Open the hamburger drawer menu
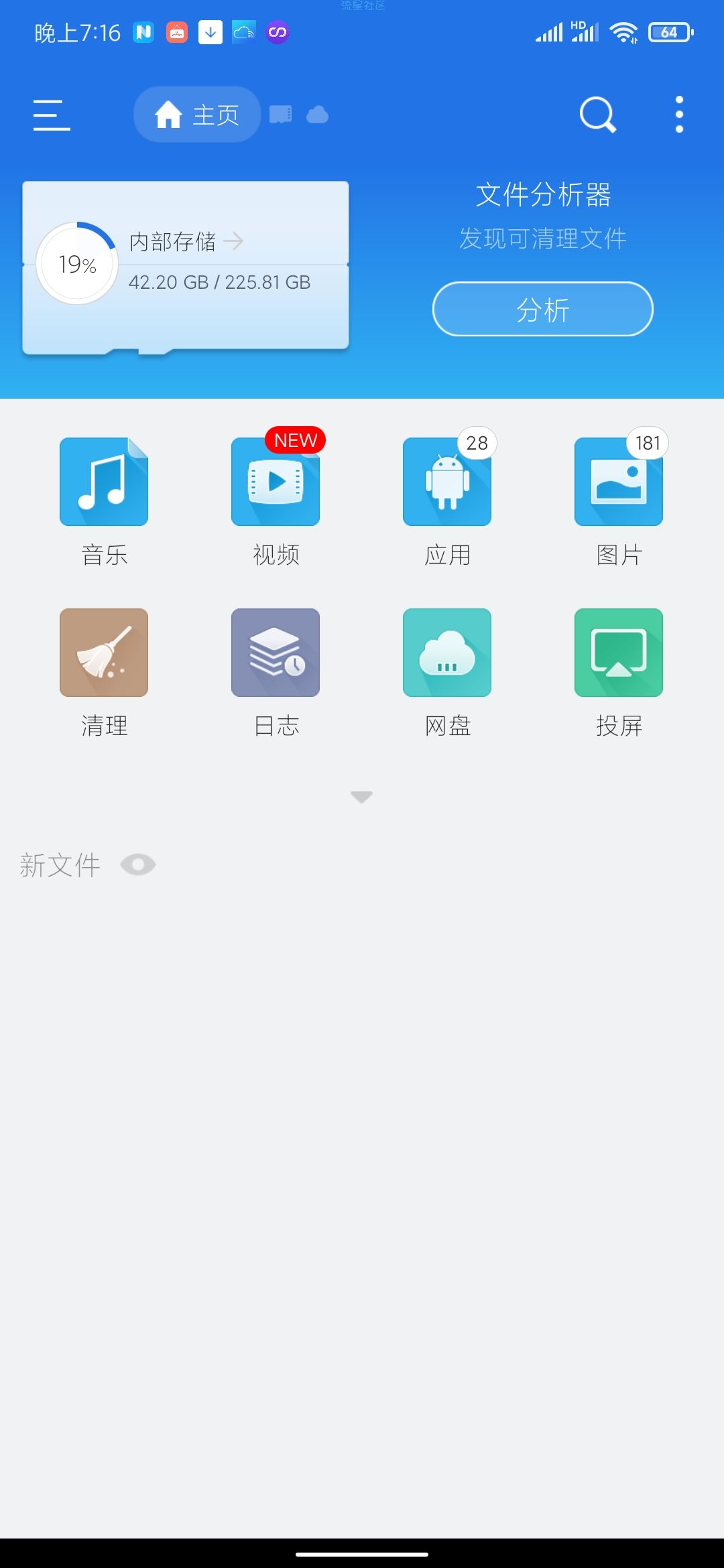The width and height of the screenshot is (724, 1568). (x=52, y=115)
